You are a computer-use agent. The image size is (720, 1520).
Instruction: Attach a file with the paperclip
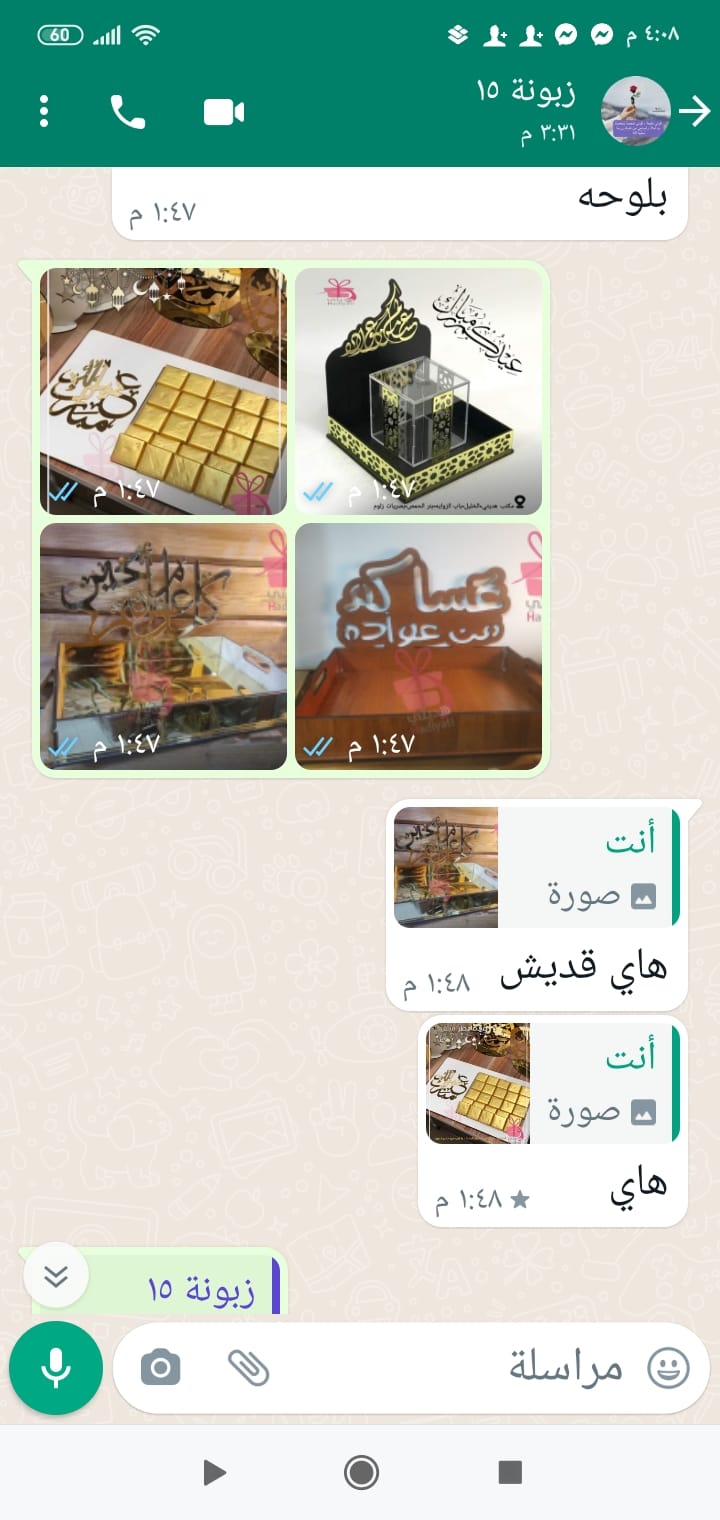(248, 1367)
